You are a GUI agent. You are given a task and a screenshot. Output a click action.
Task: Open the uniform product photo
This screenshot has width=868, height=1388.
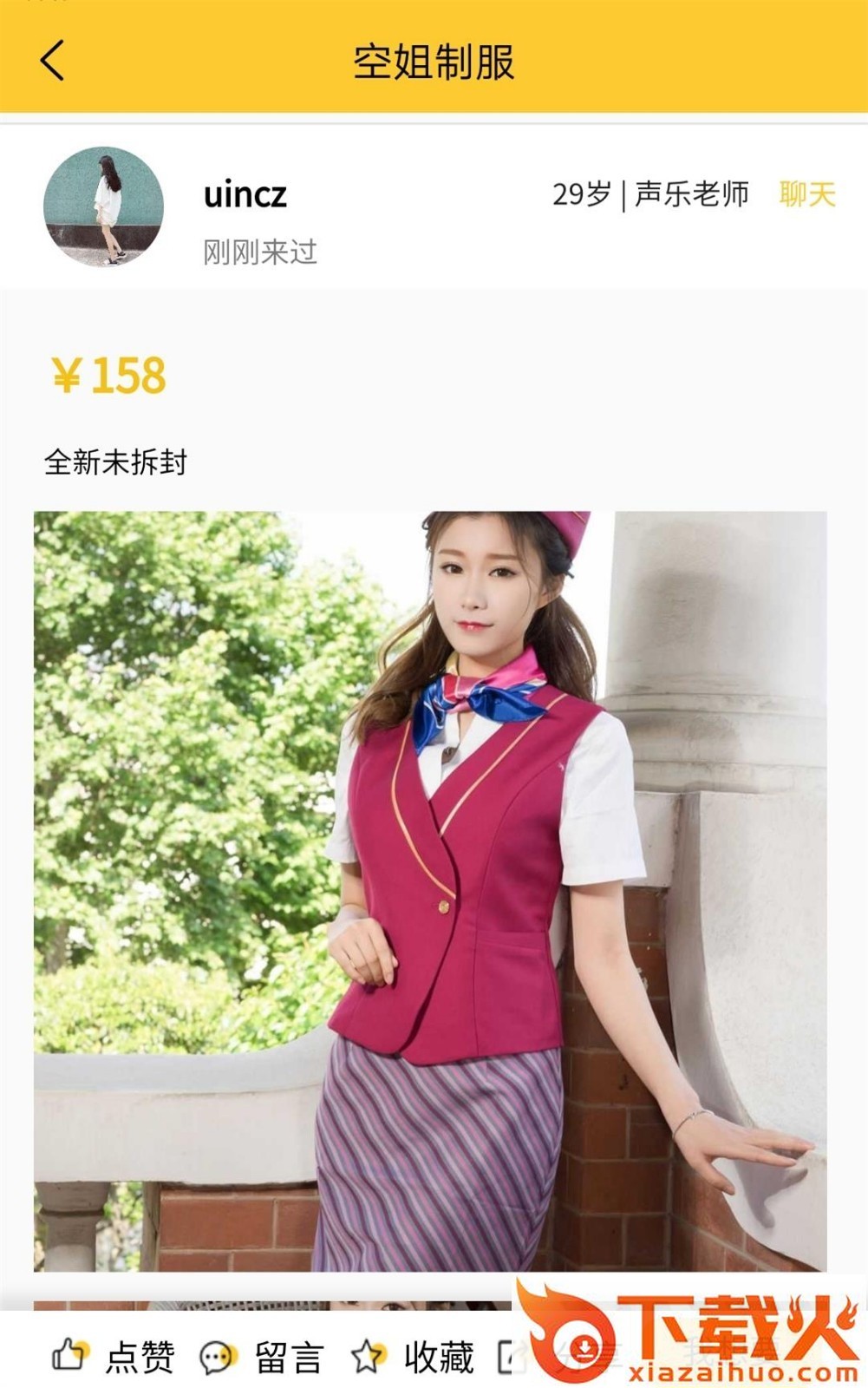(430, 891)
